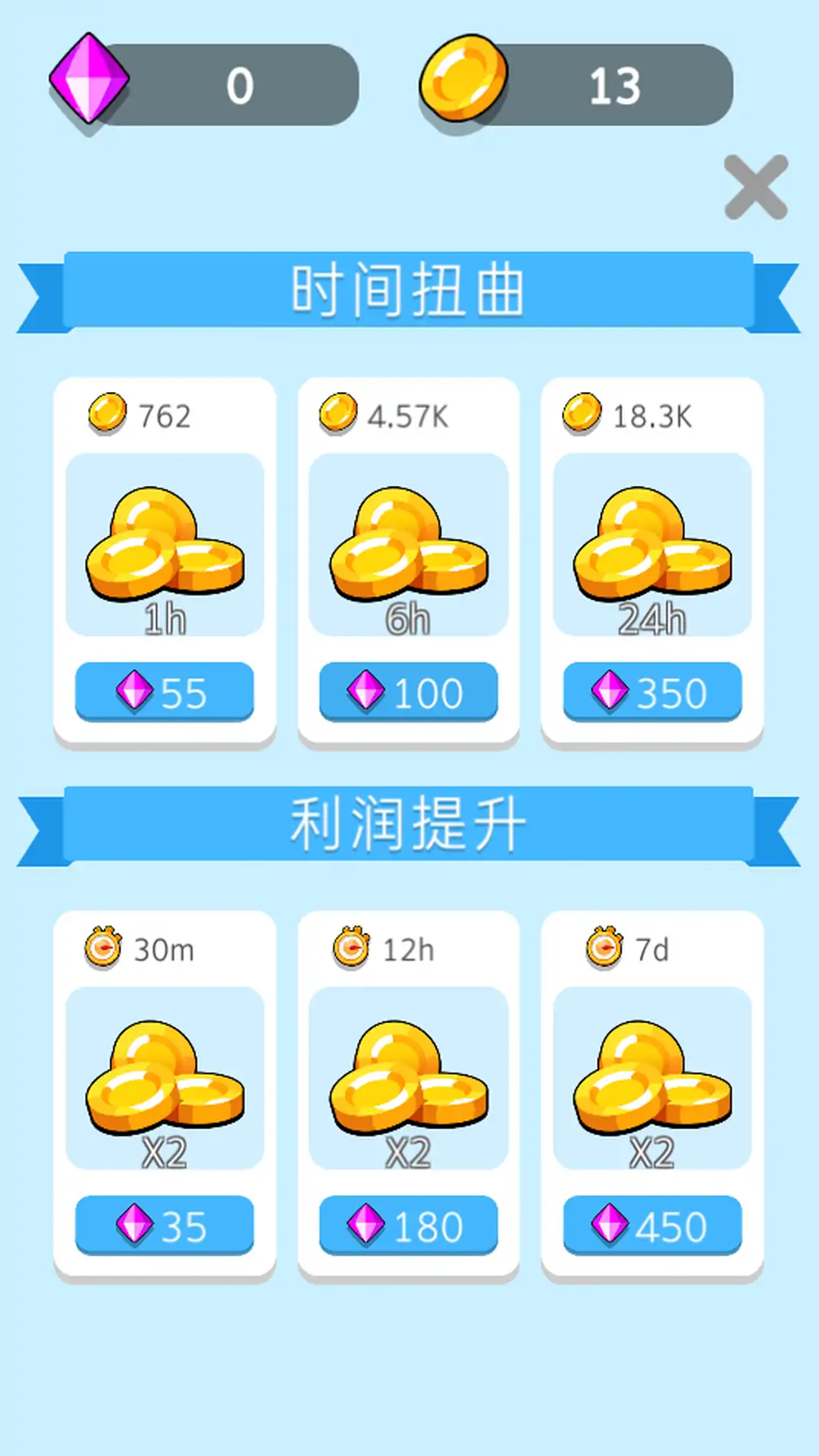Buy the 1h time warp for 55 gems
819x1456 pixels.
point(165,692)
